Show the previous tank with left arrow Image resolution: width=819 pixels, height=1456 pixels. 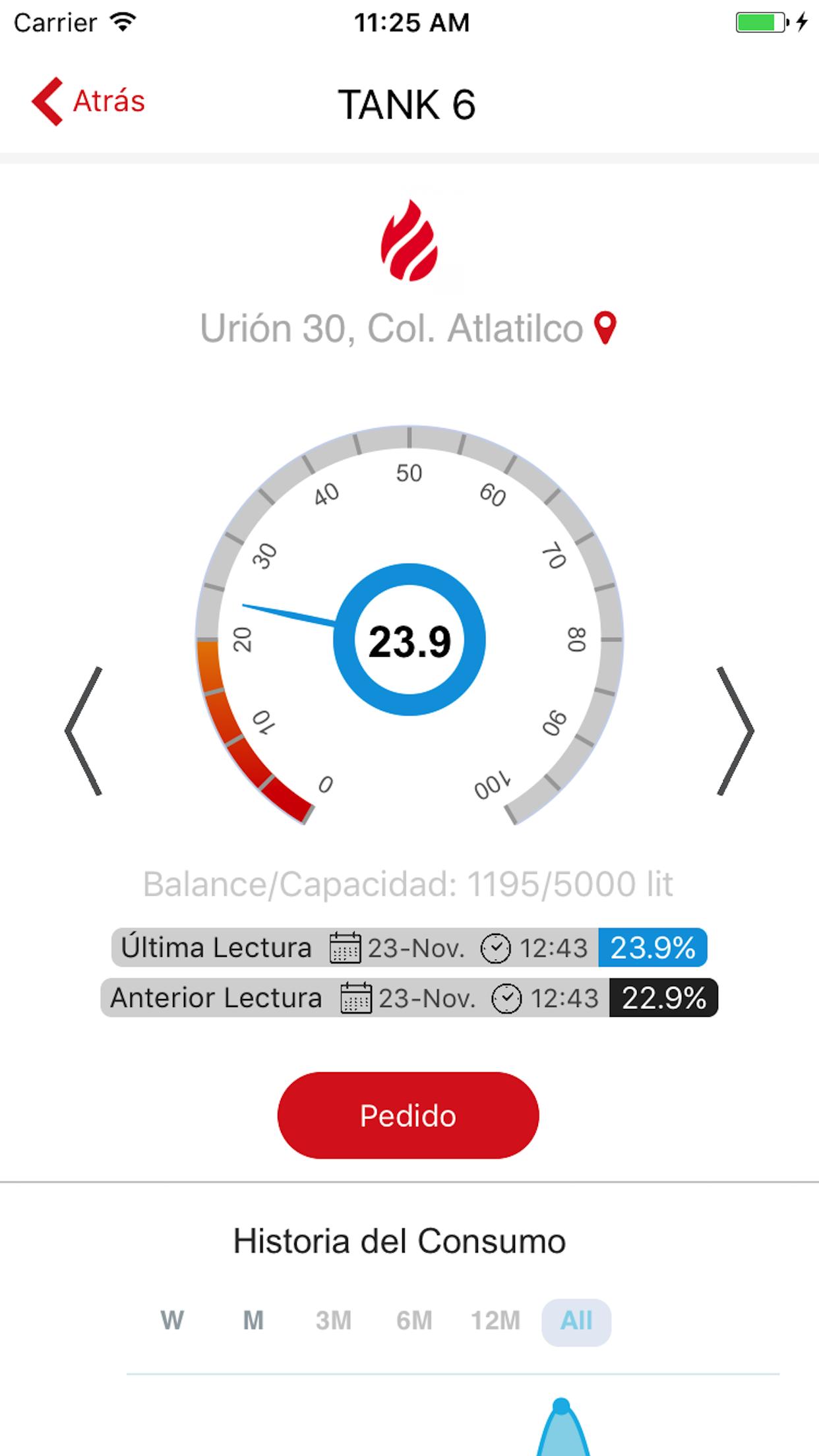(x=84, y=731)
